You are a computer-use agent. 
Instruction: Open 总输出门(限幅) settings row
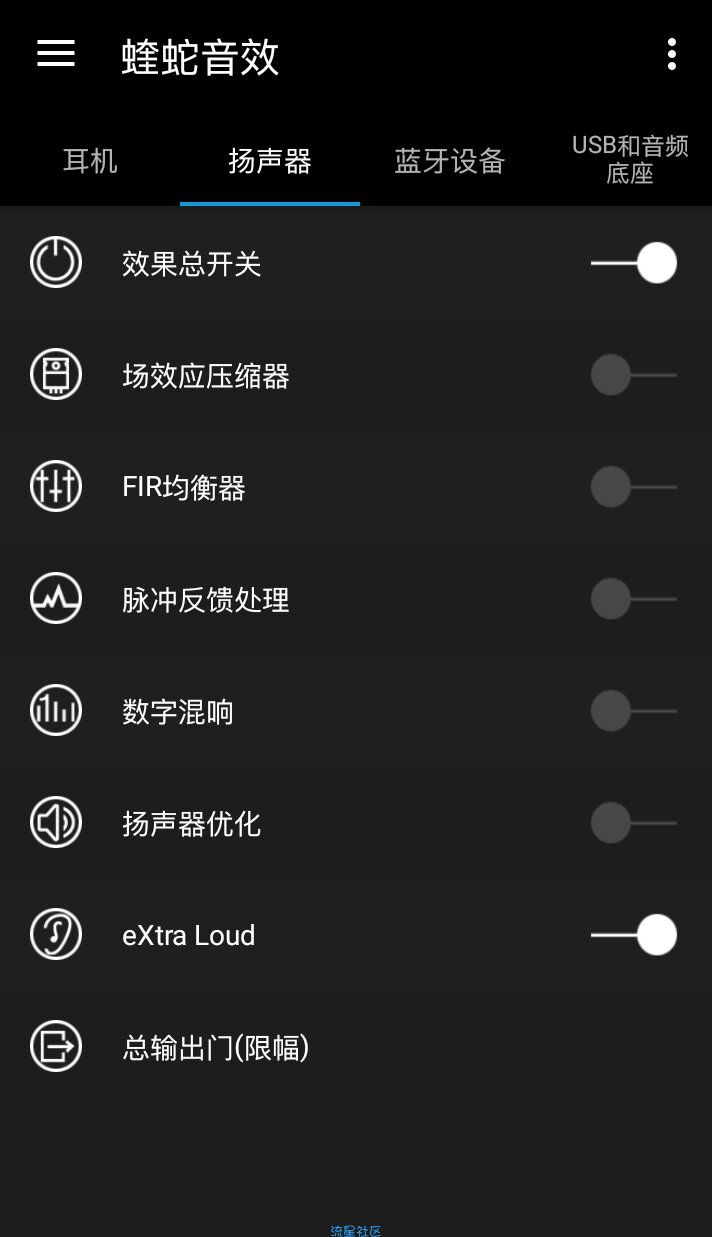click(x=356, y=1047)
